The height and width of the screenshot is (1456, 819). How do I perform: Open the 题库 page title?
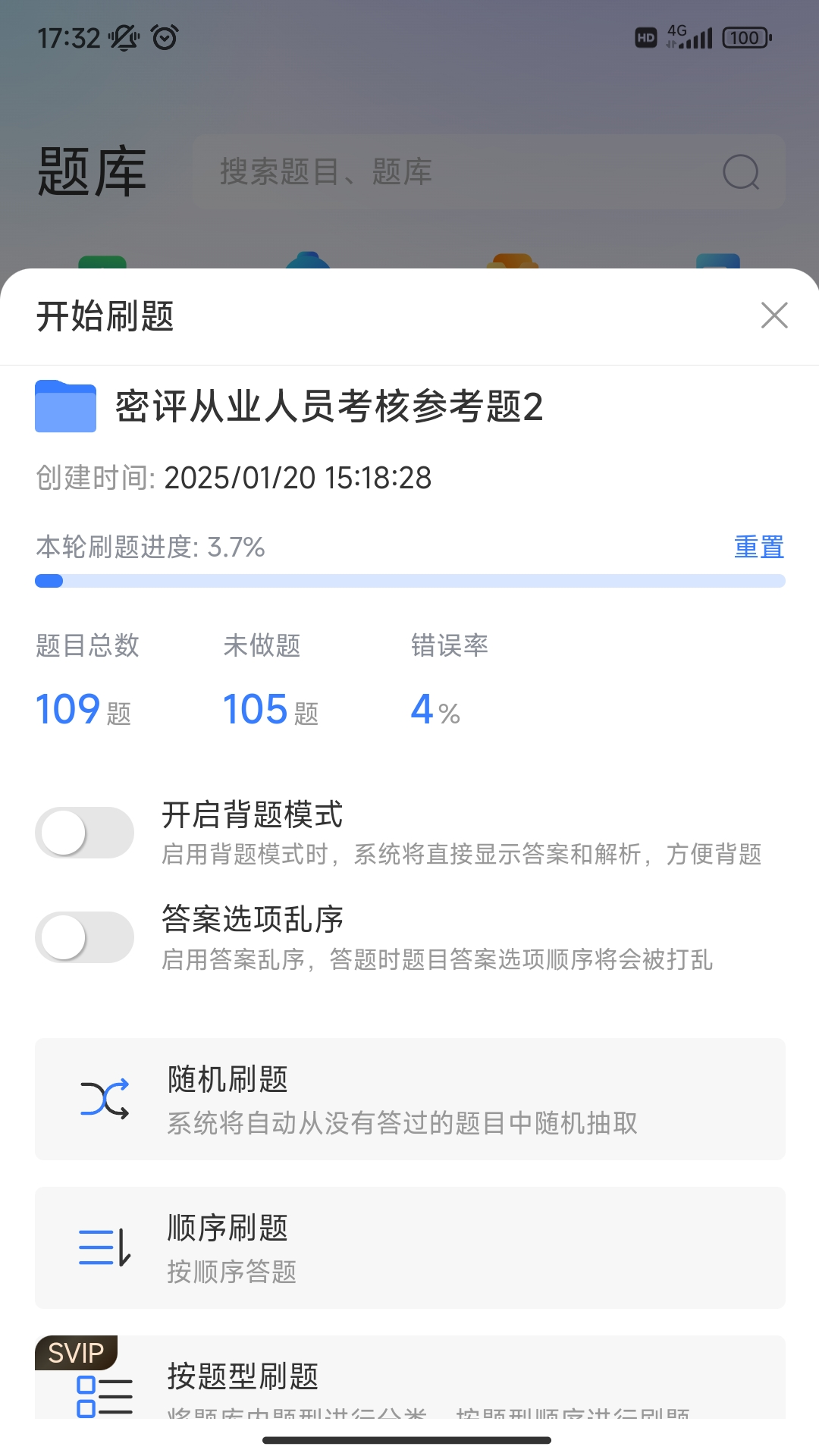click(x=93, y=171)
